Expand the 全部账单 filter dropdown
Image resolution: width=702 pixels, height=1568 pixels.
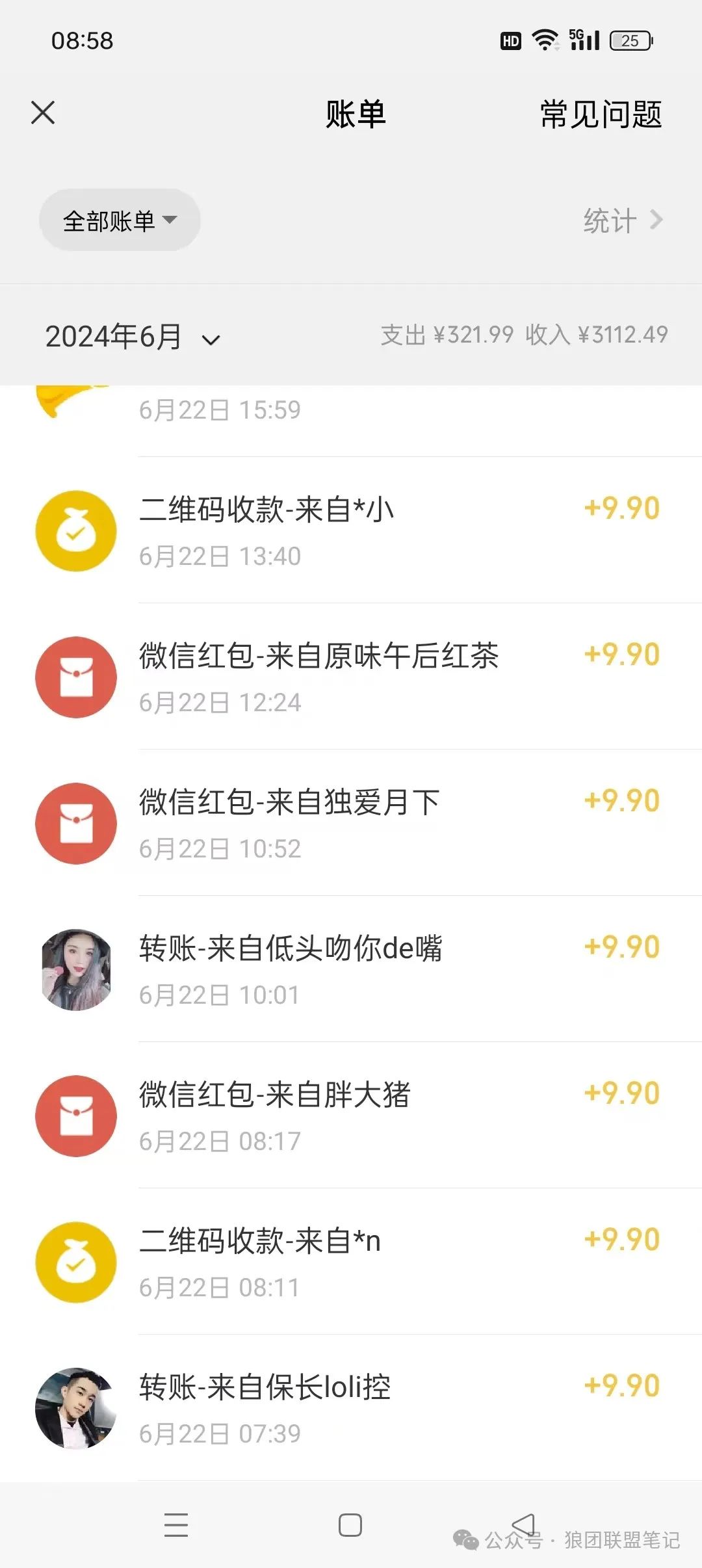coord(120,220)
